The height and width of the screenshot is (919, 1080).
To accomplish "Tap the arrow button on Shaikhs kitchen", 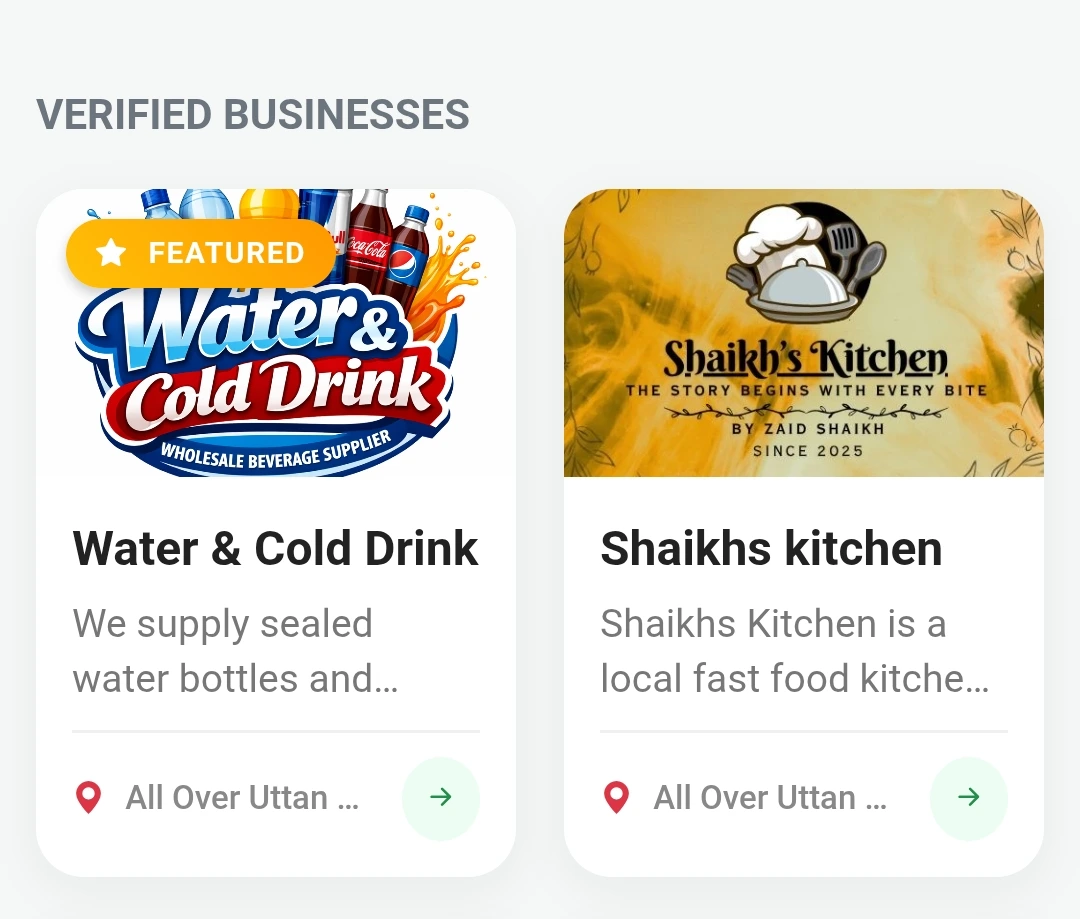I will click(x=968, y=797).
